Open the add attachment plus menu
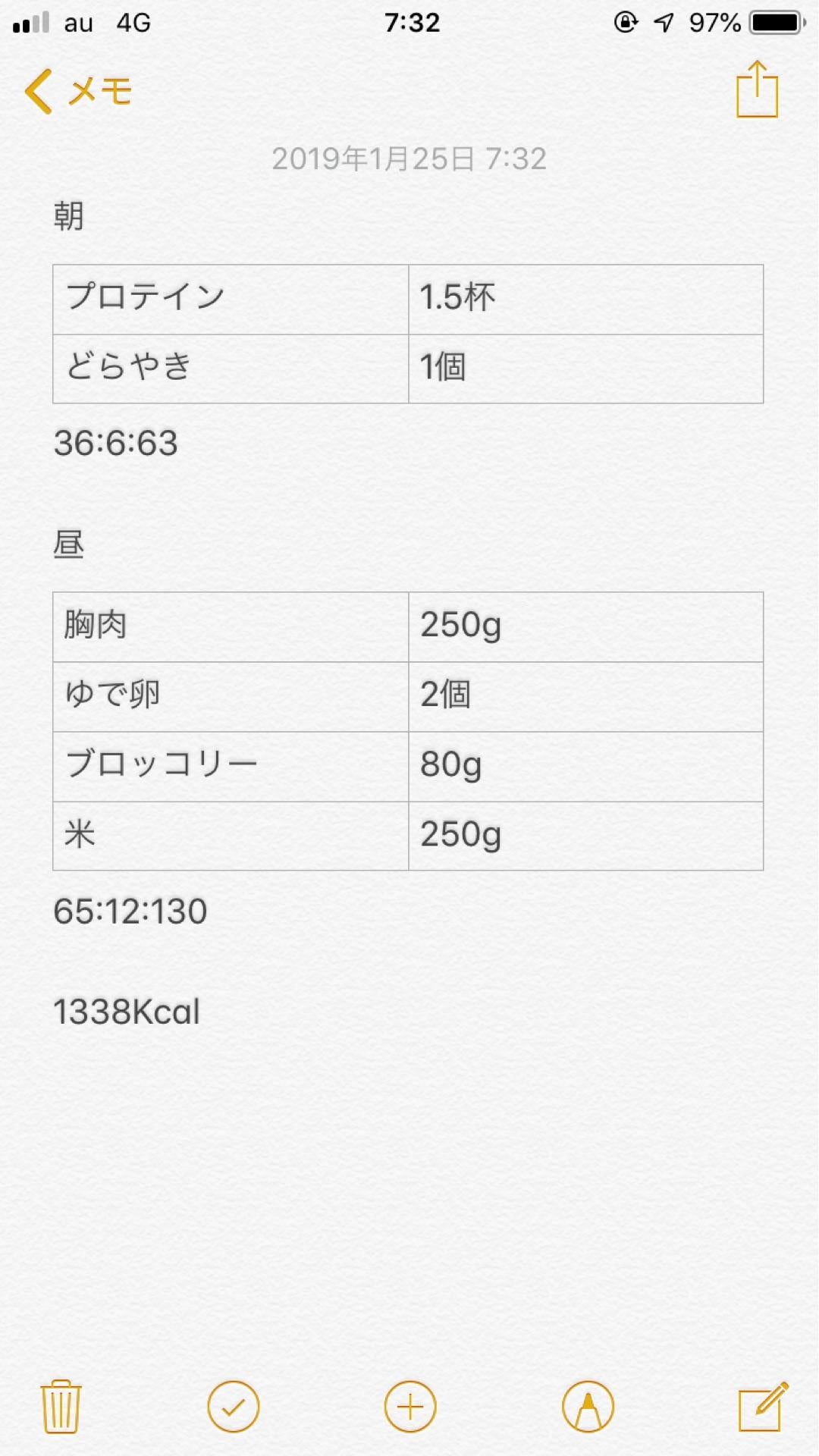819x1456 pixels. click(410, 1407)
